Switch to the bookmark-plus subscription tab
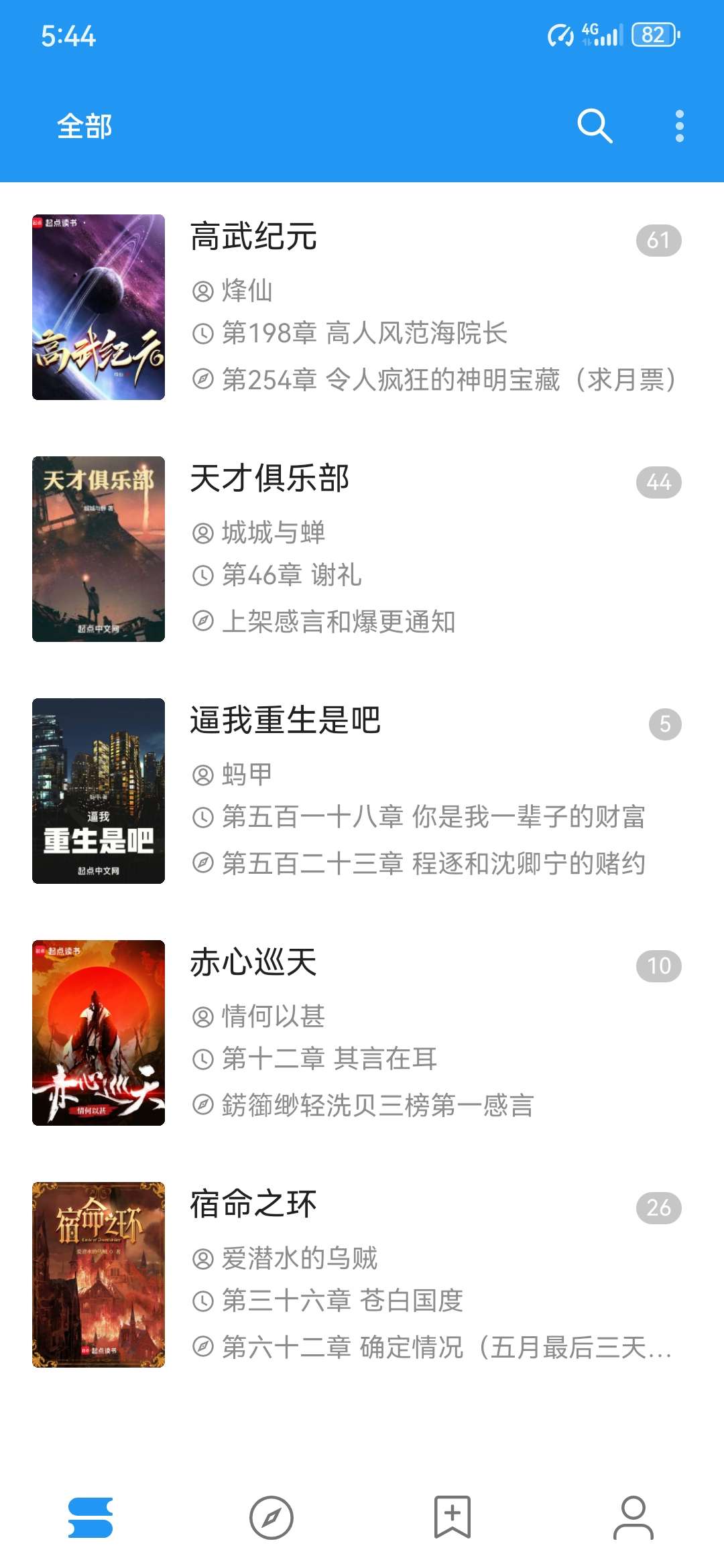The width and height of the screenshot is (724, 1568). (x=452, y=1517)
